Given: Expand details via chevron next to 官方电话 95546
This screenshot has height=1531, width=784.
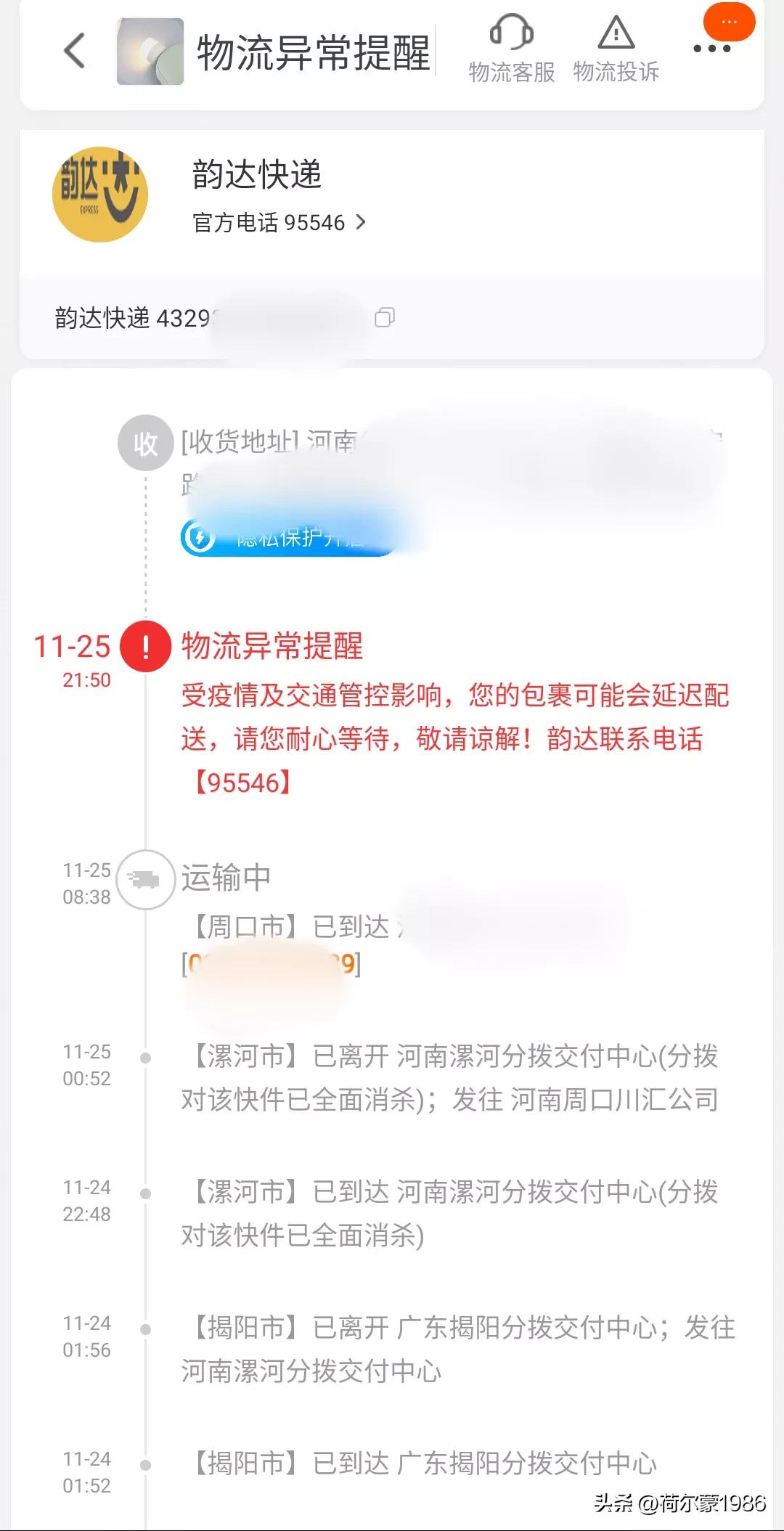Looking at the screenshot, I should click(361, 224).
